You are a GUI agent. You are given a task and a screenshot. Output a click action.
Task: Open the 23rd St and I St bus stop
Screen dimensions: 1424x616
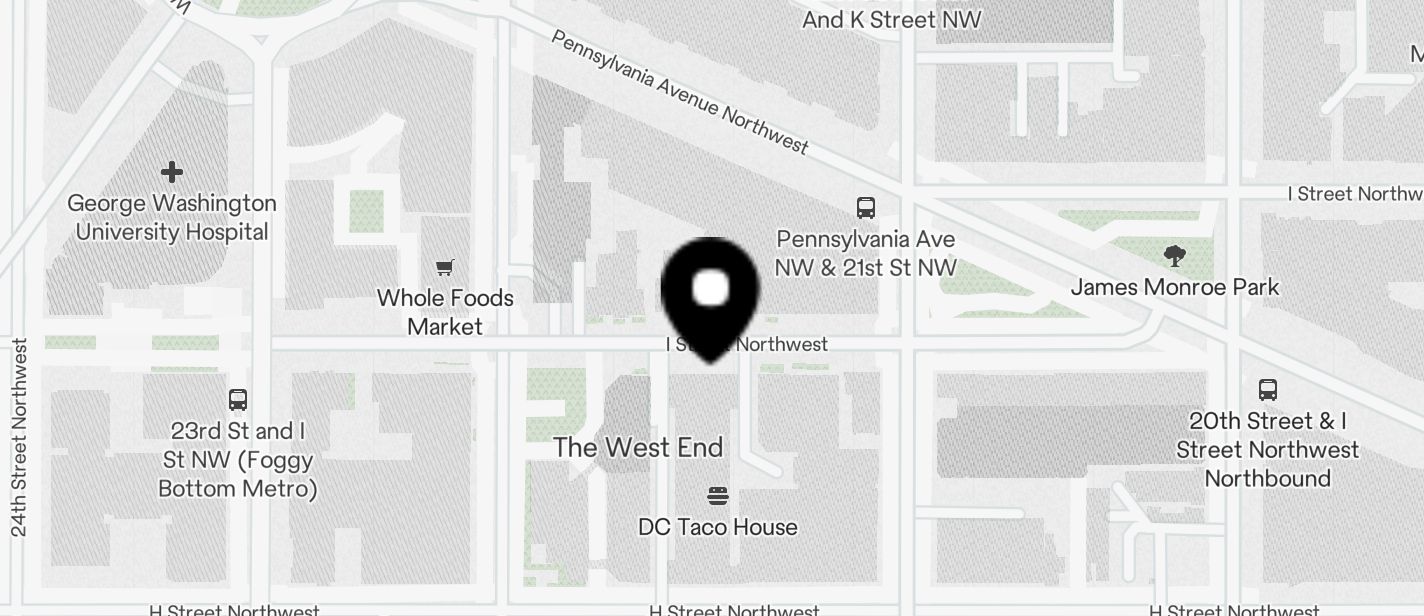tap(238, 400)
